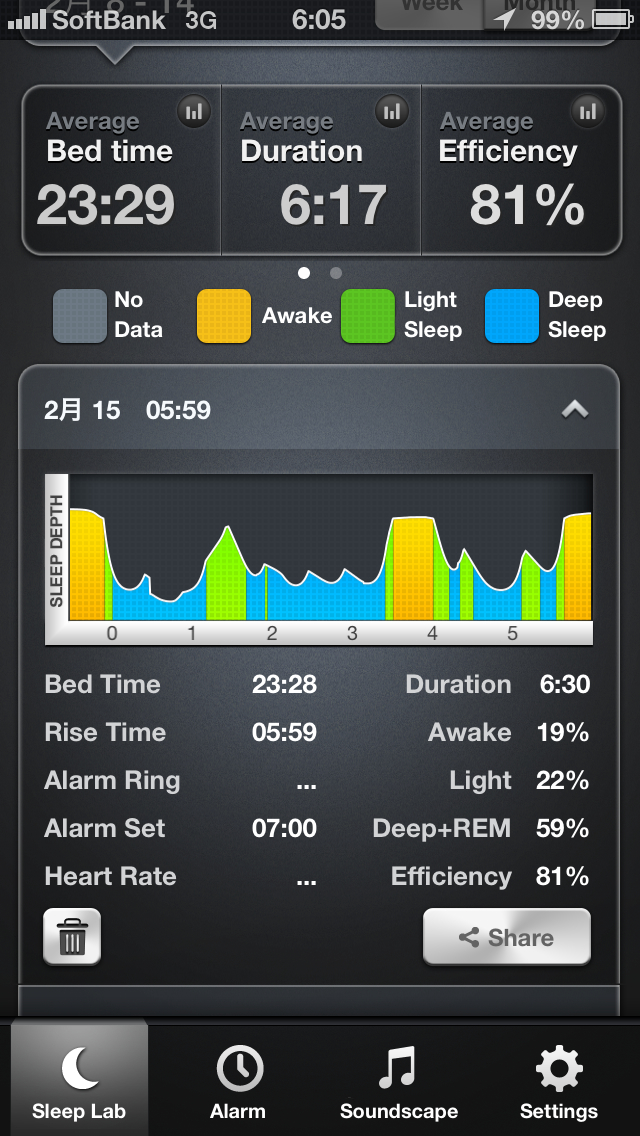The width and height of the screenshot is (640, 1136).
Task: Go to Settings tab
Action: (559, 1077)
